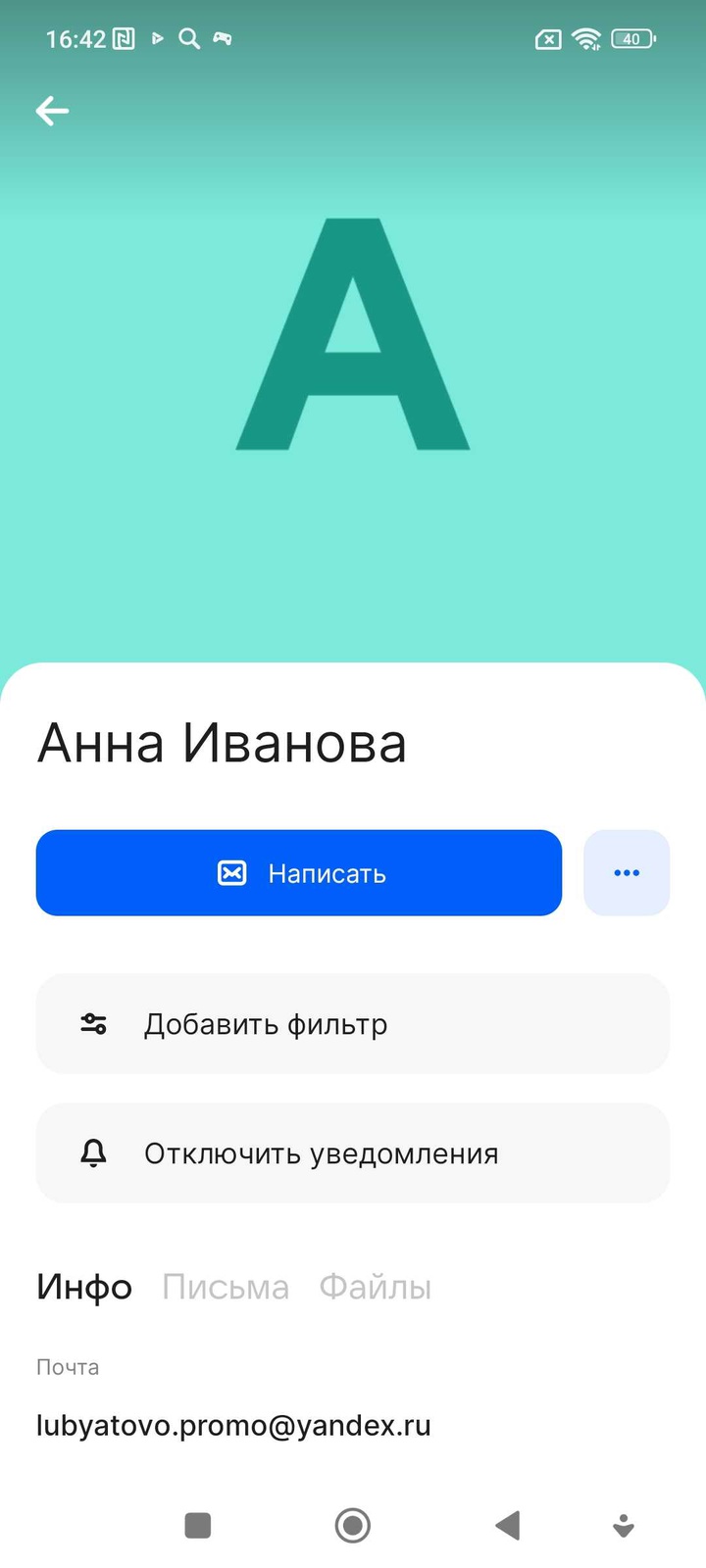Viewport: 706px width, 1568px height.
Task: Tap the Написать button
Action: [x=299, y=873]
